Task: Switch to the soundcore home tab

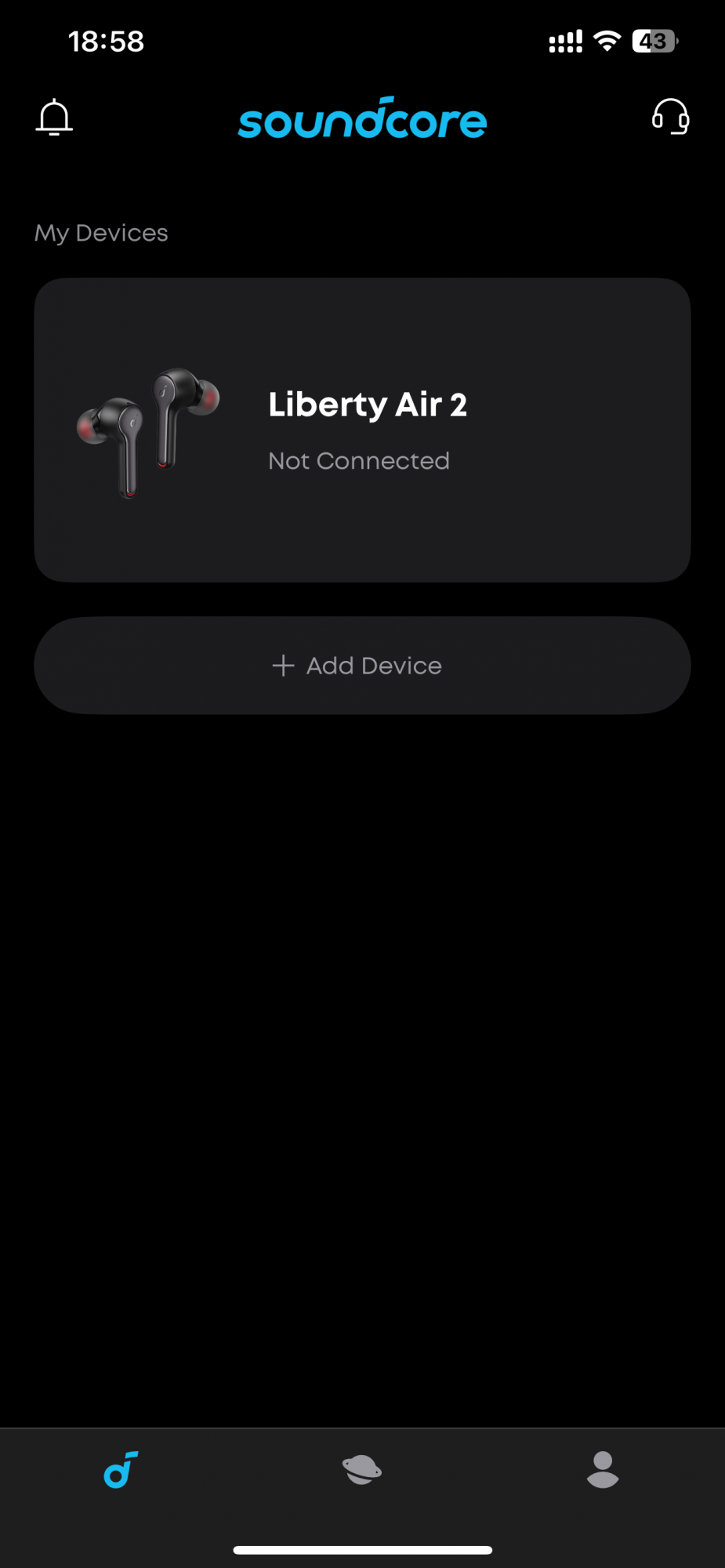Action: (x=121, y=1469)
